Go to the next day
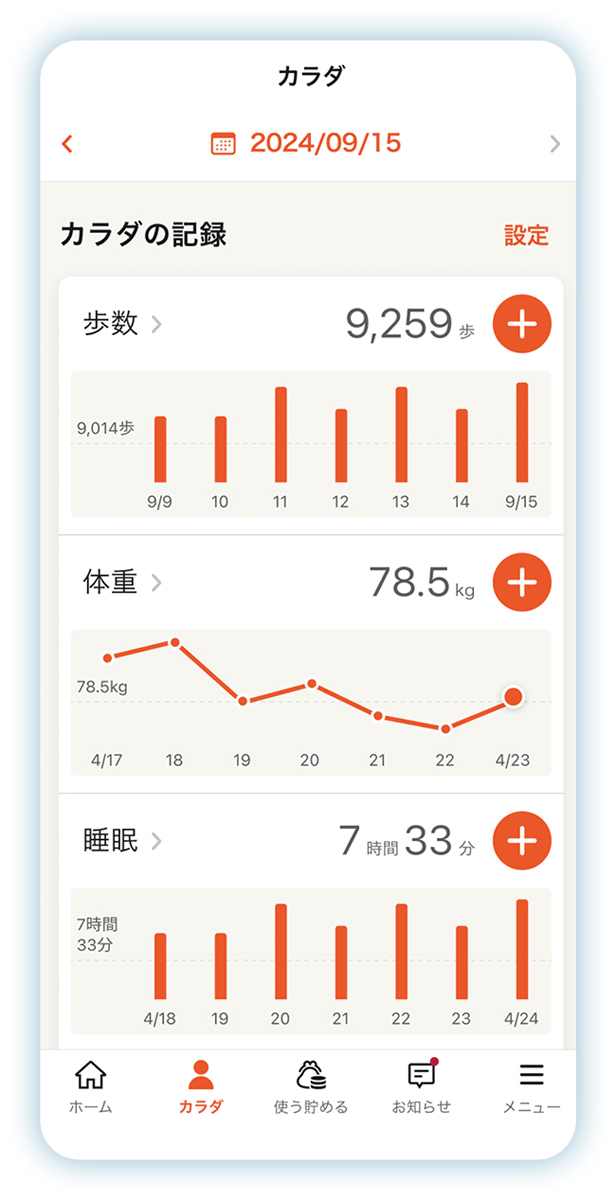 point(555,144)
